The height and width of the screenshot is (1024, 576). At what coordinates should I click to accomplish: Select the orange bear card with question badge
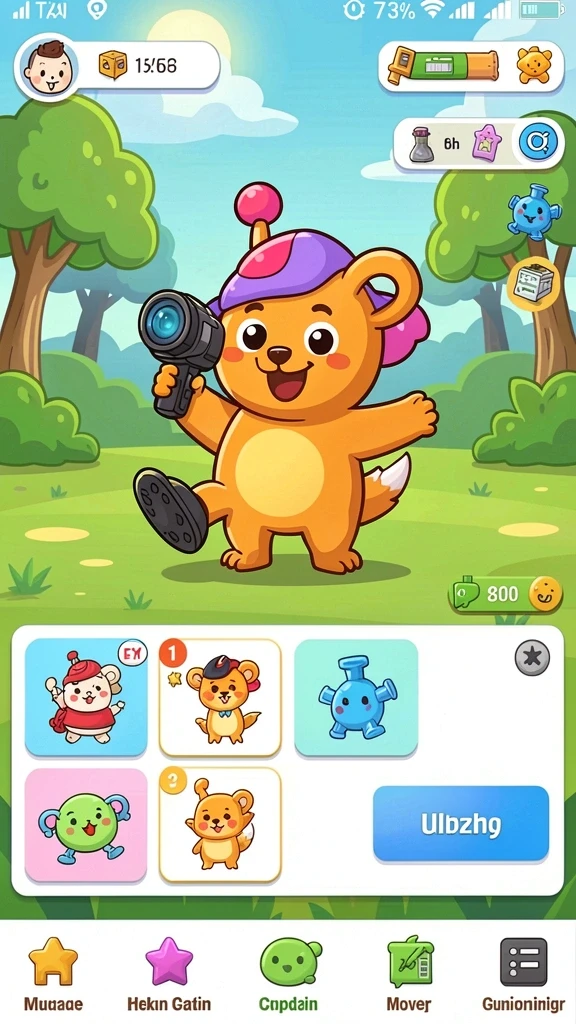pos(220,825)
